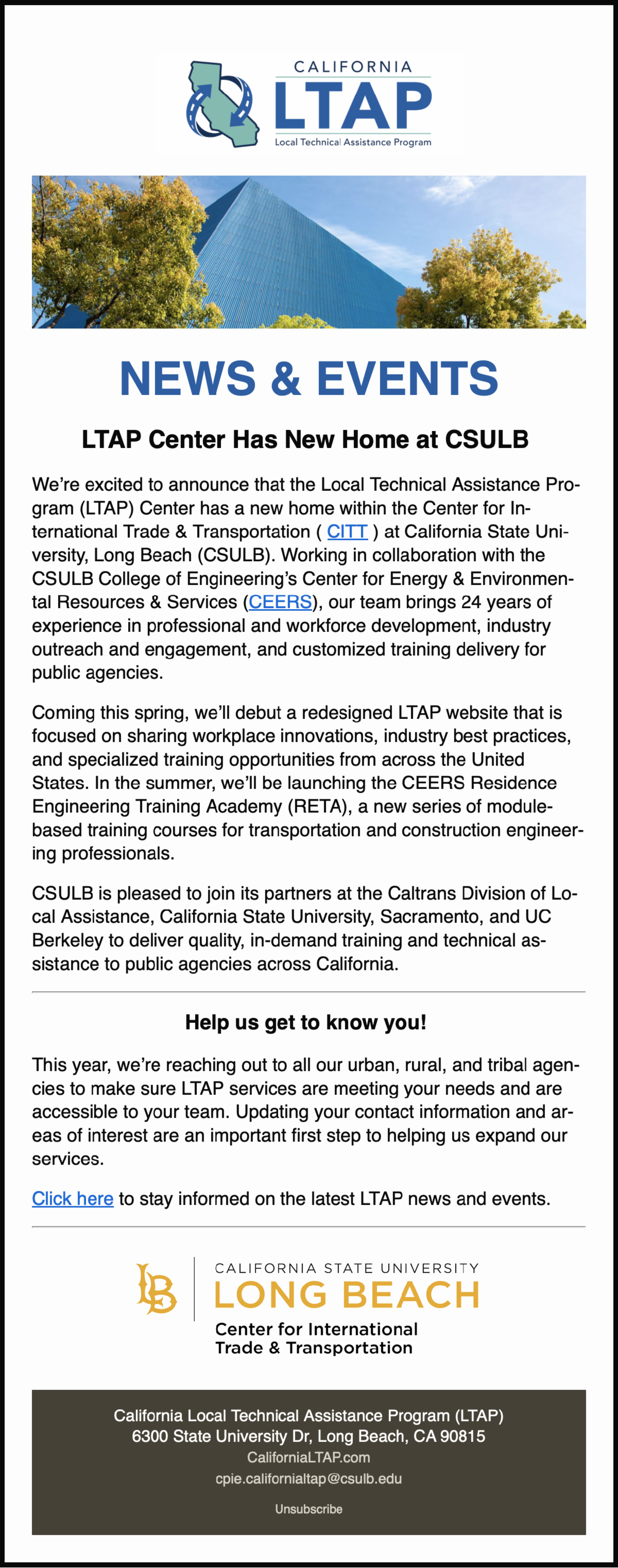Tap the cpie.californialtap@csulb.edu email address

(308, 1478)
